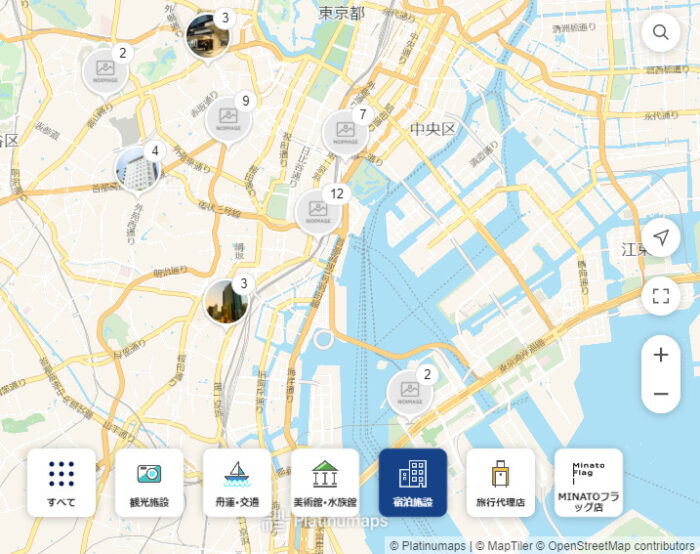Open the cluster marker with 12 spots
This screenshot has width=700, height=554.
(x=318, y=211)
